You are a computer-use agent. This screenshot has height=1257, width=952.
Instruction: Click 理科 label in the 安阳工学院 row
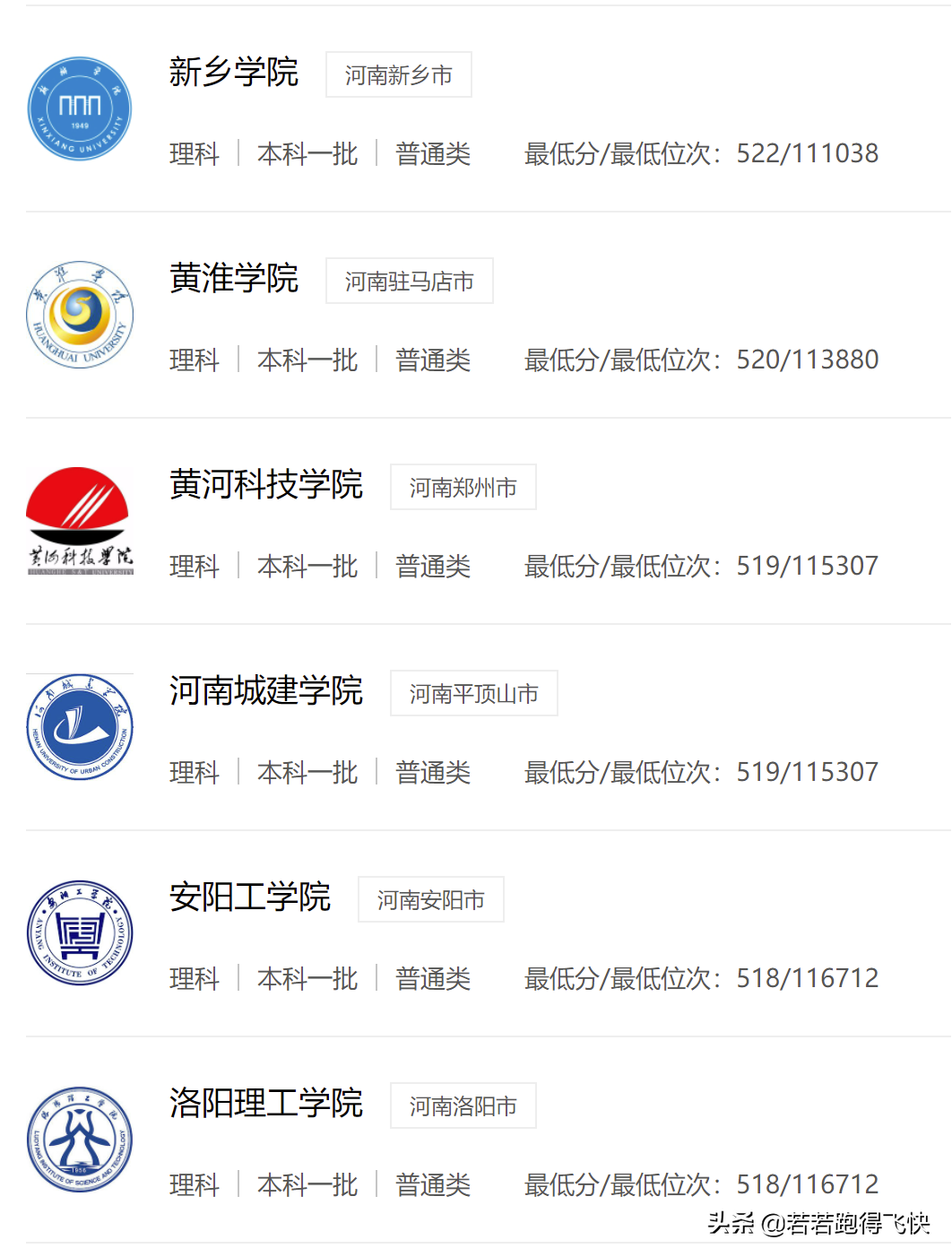click(x=193, y=977)
